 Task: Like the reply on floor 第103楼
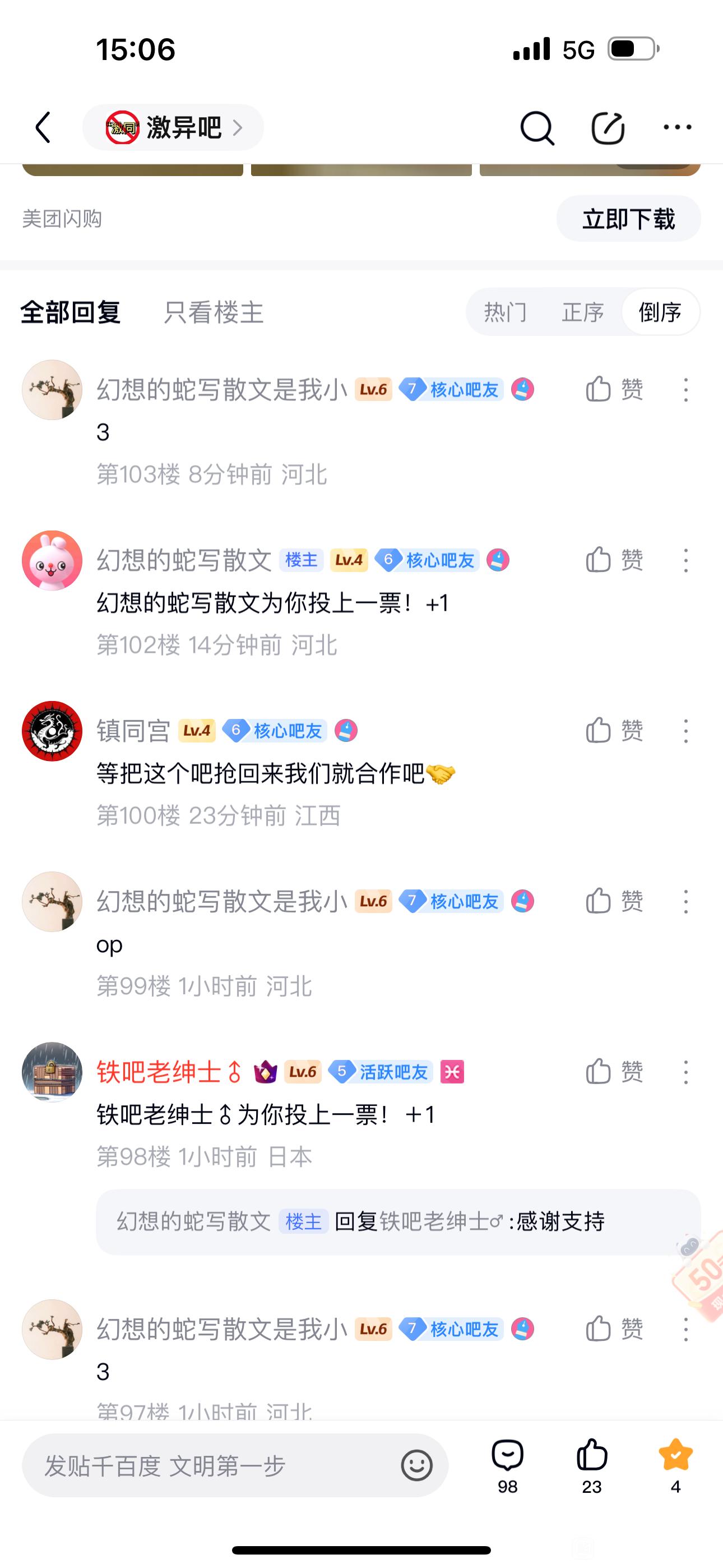614,389
